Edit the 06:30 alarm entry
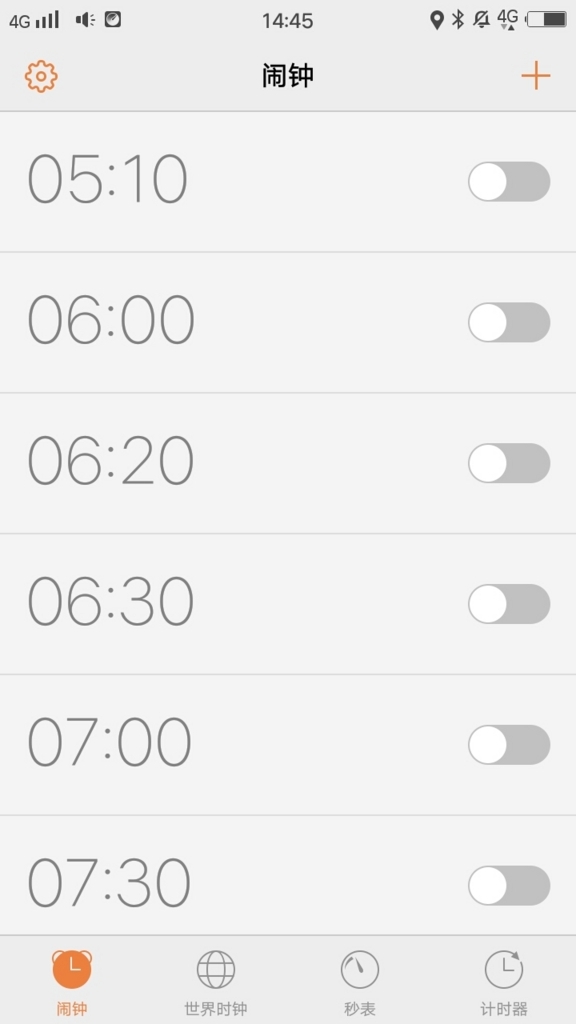The image size is (576, 1024). [288, 604]
